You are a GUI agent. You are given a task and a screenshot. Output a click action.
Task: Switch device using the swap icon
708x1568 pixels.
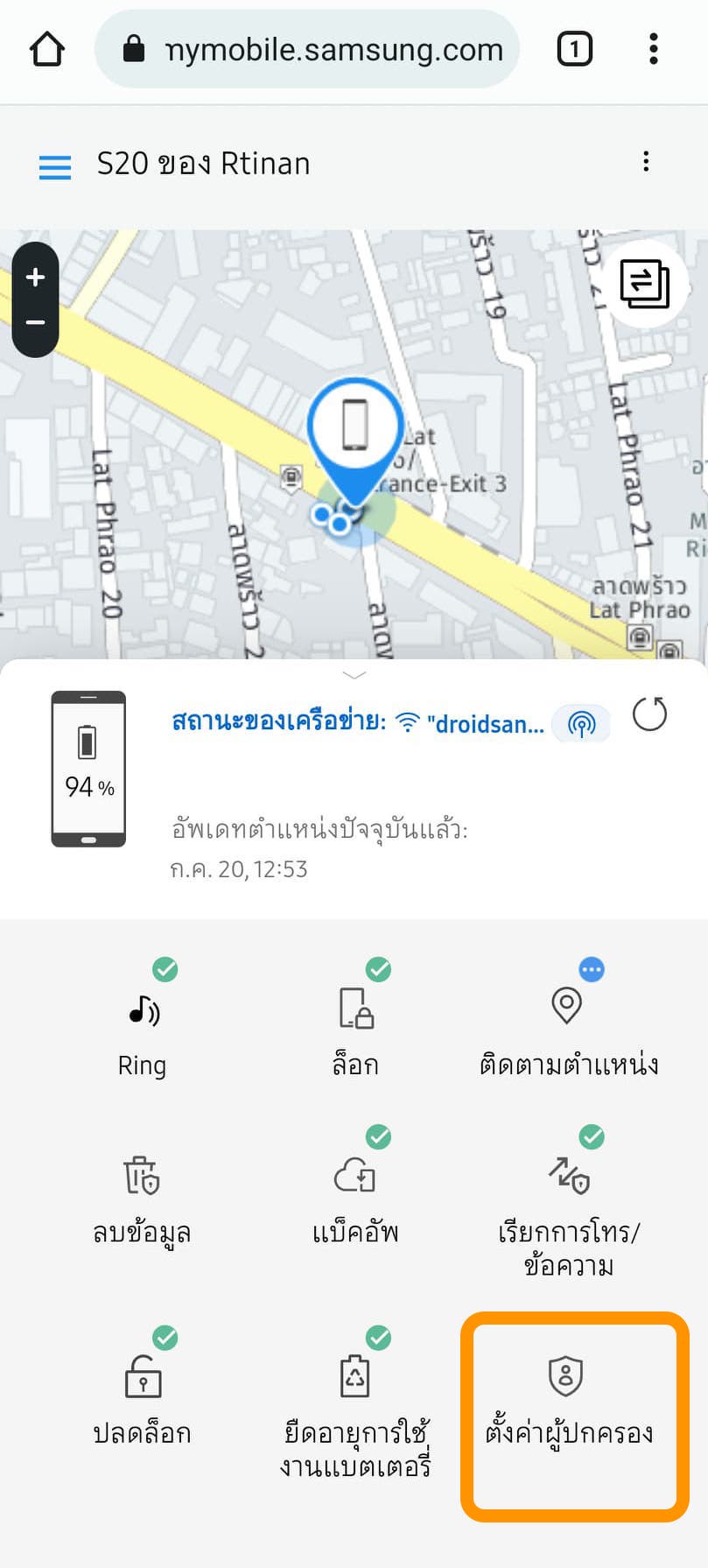click(x=645, y=284)
